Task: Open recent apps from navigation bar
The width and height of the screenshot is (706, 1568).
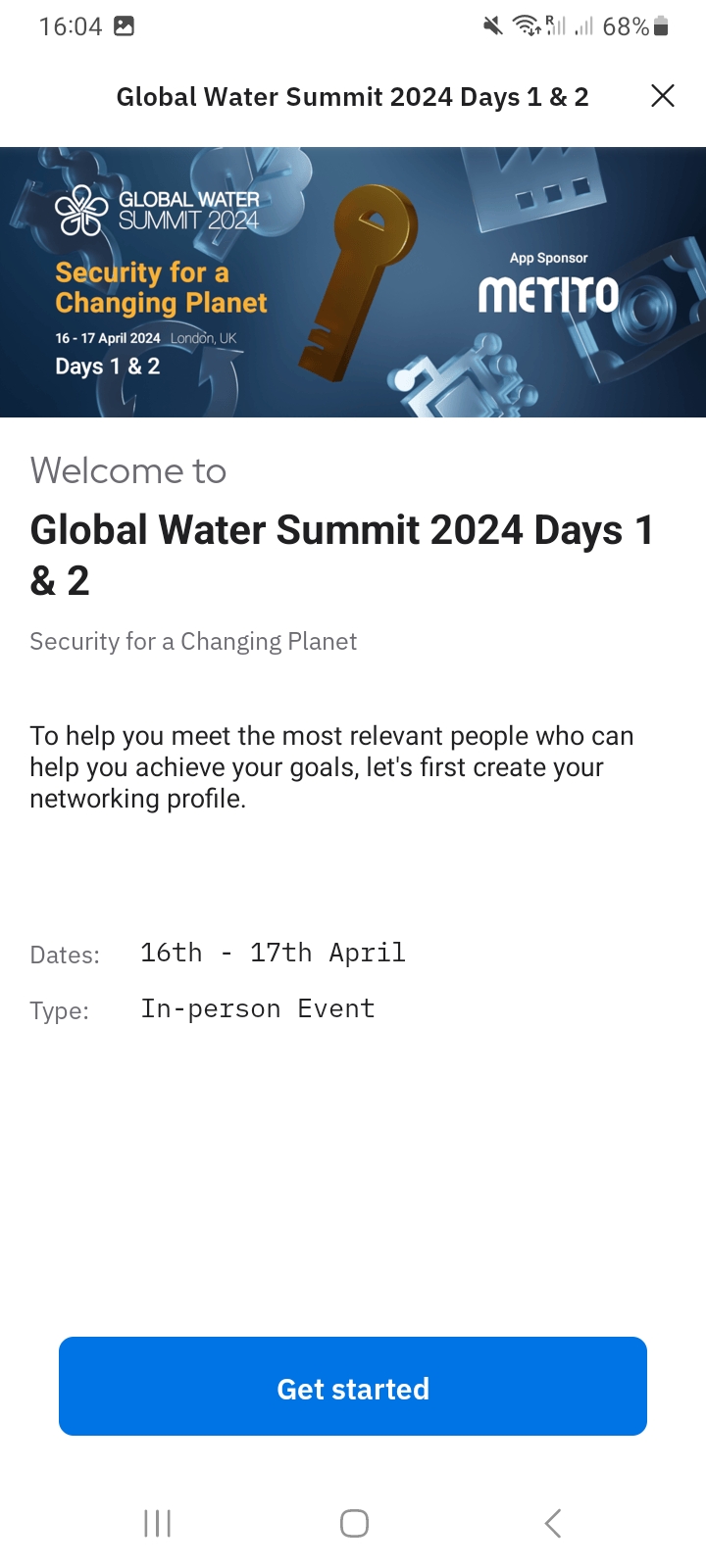Action: (x=157, y=1524)
